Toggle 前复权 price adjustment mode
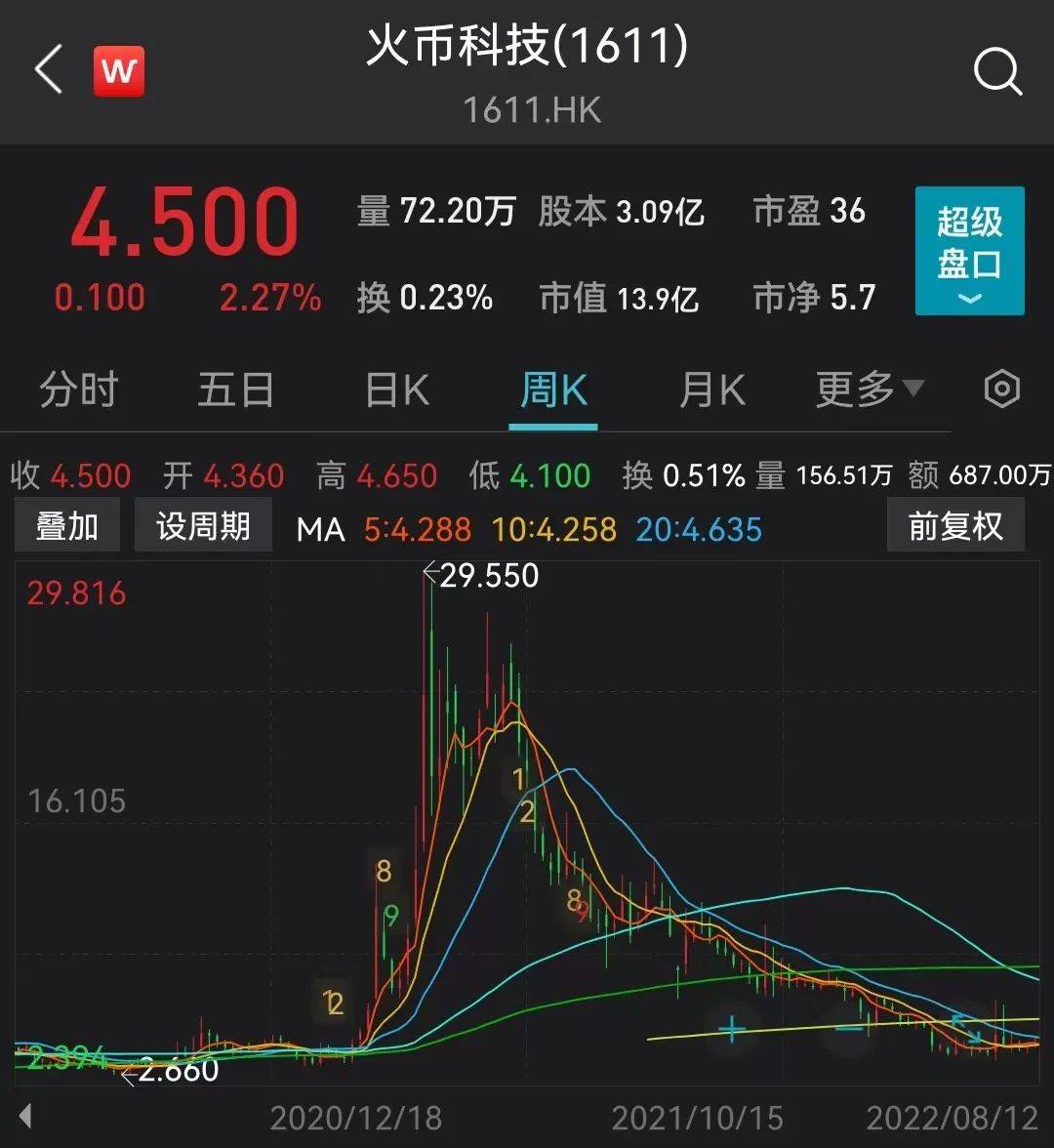The width and height of the screenshot is (1054, 1148). pos(955,525)
